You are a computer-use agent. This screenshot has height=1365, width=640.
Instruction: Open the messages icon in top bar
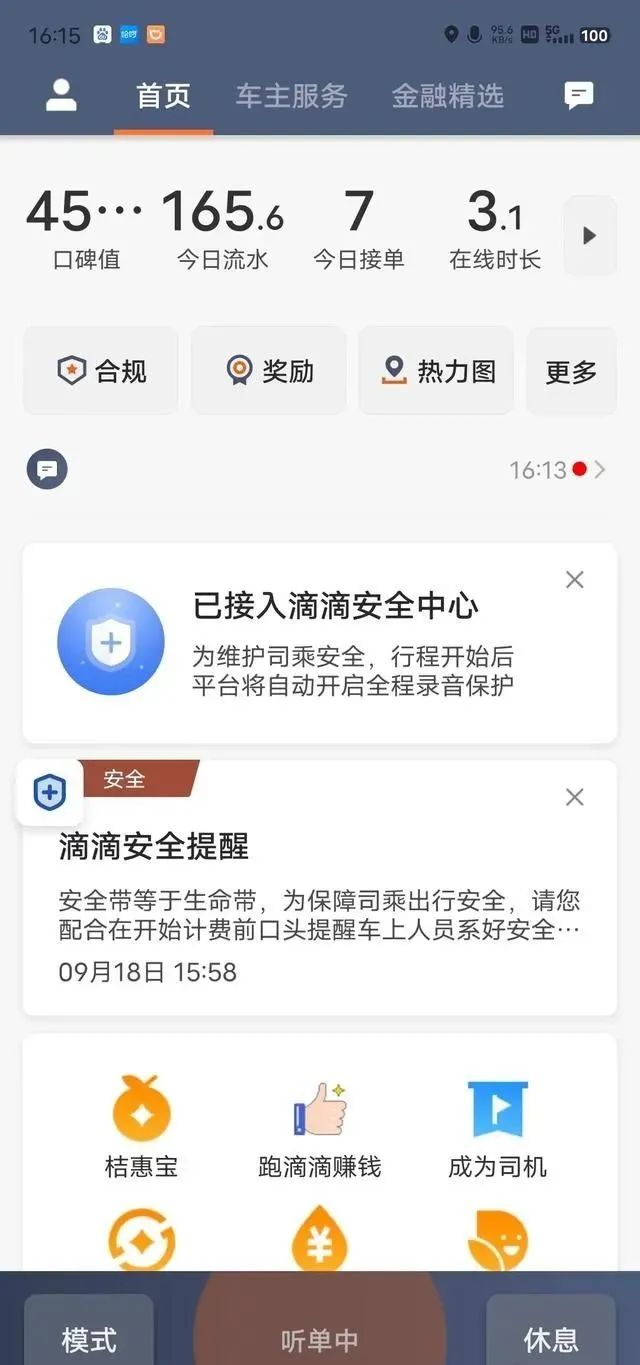[578, 96]
